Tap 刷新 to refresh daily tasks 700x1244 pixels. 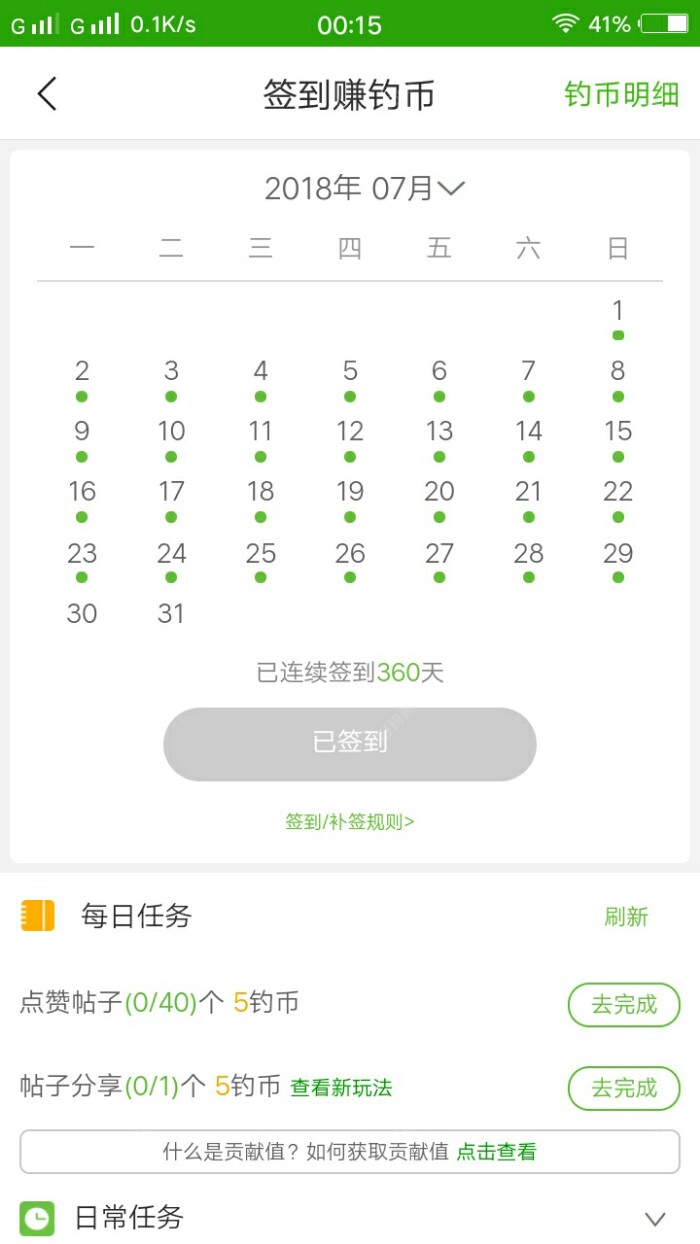pos(626,916)
